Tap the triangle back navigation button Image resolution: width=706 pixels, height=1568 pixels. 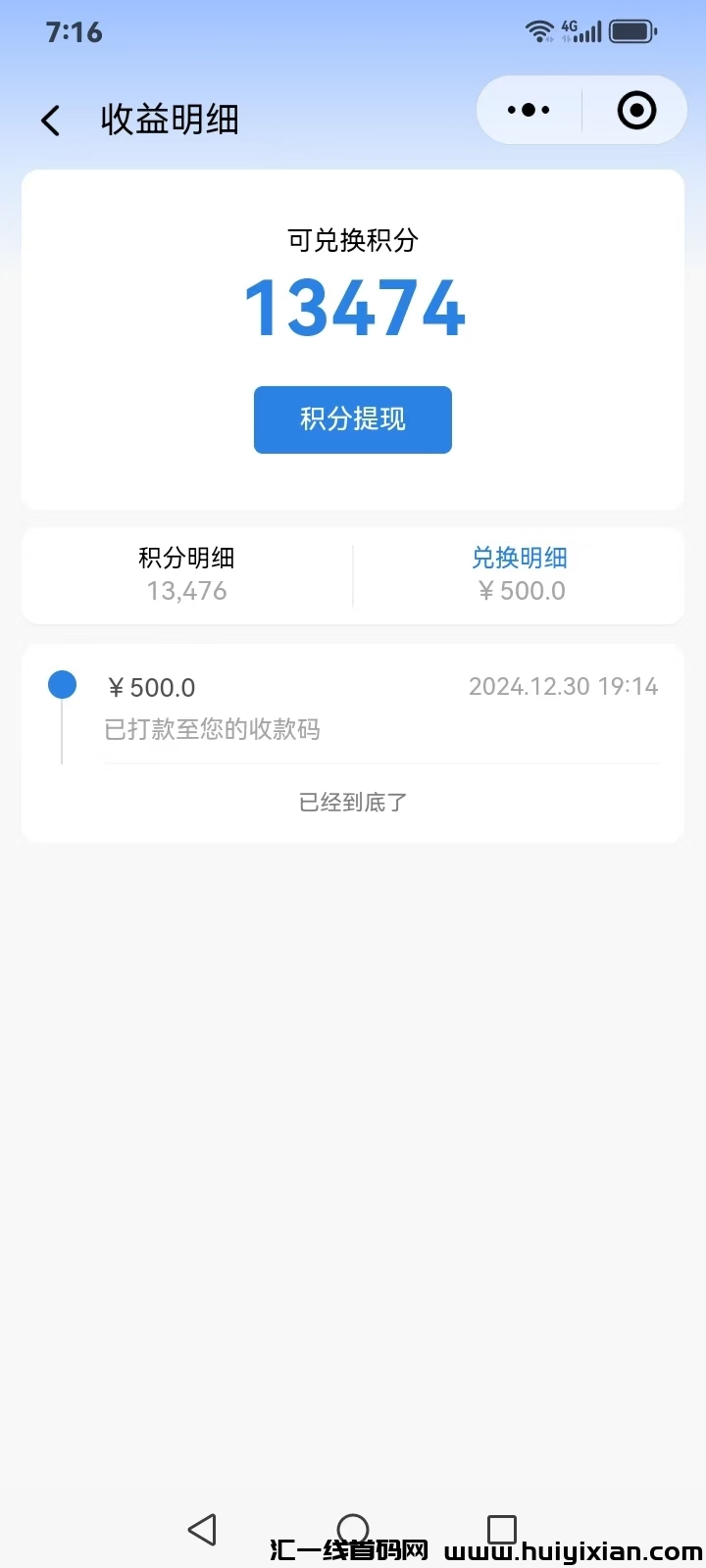click(202, 1529)
